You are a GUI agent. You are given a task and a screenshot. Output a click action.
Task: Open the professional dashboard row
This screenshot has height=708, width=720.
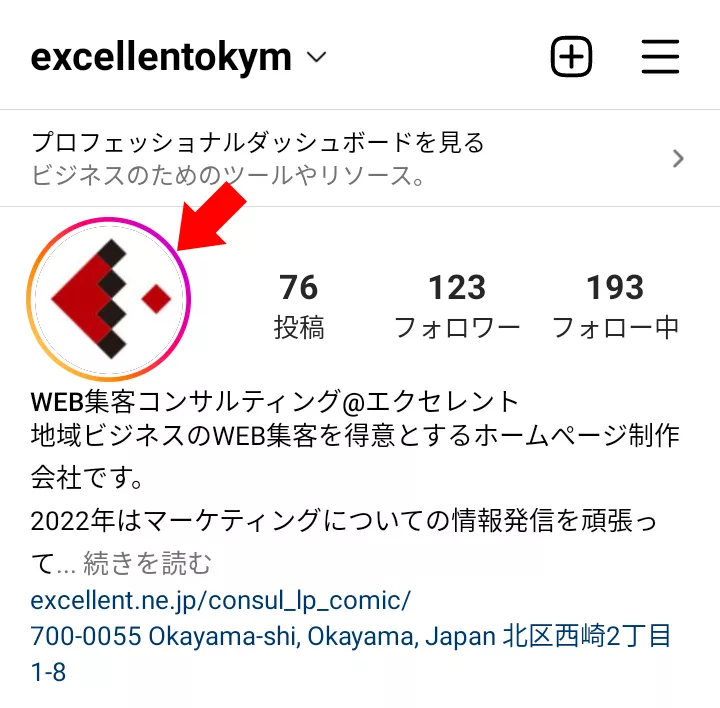(360, 158)
